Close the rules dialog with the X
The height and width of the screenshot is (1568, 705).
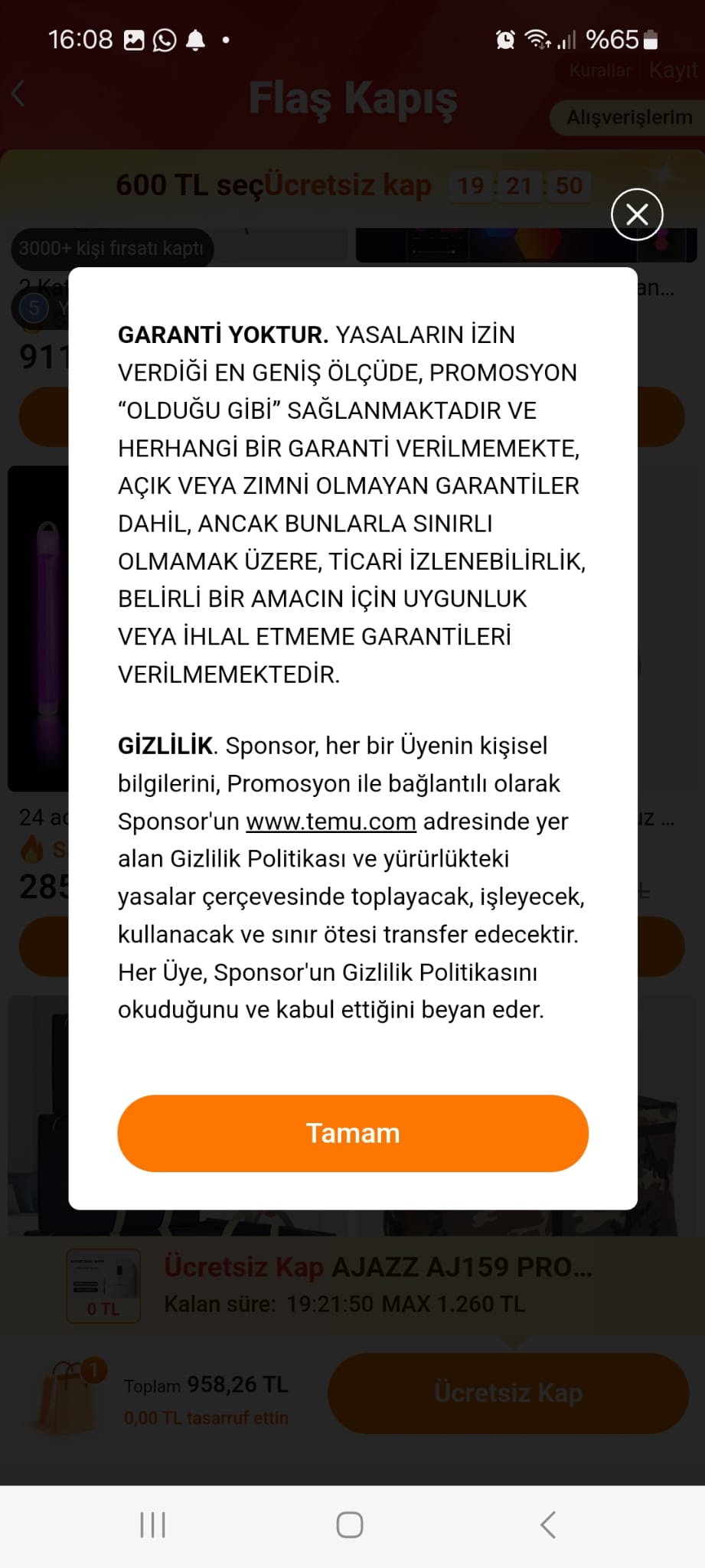637,214
